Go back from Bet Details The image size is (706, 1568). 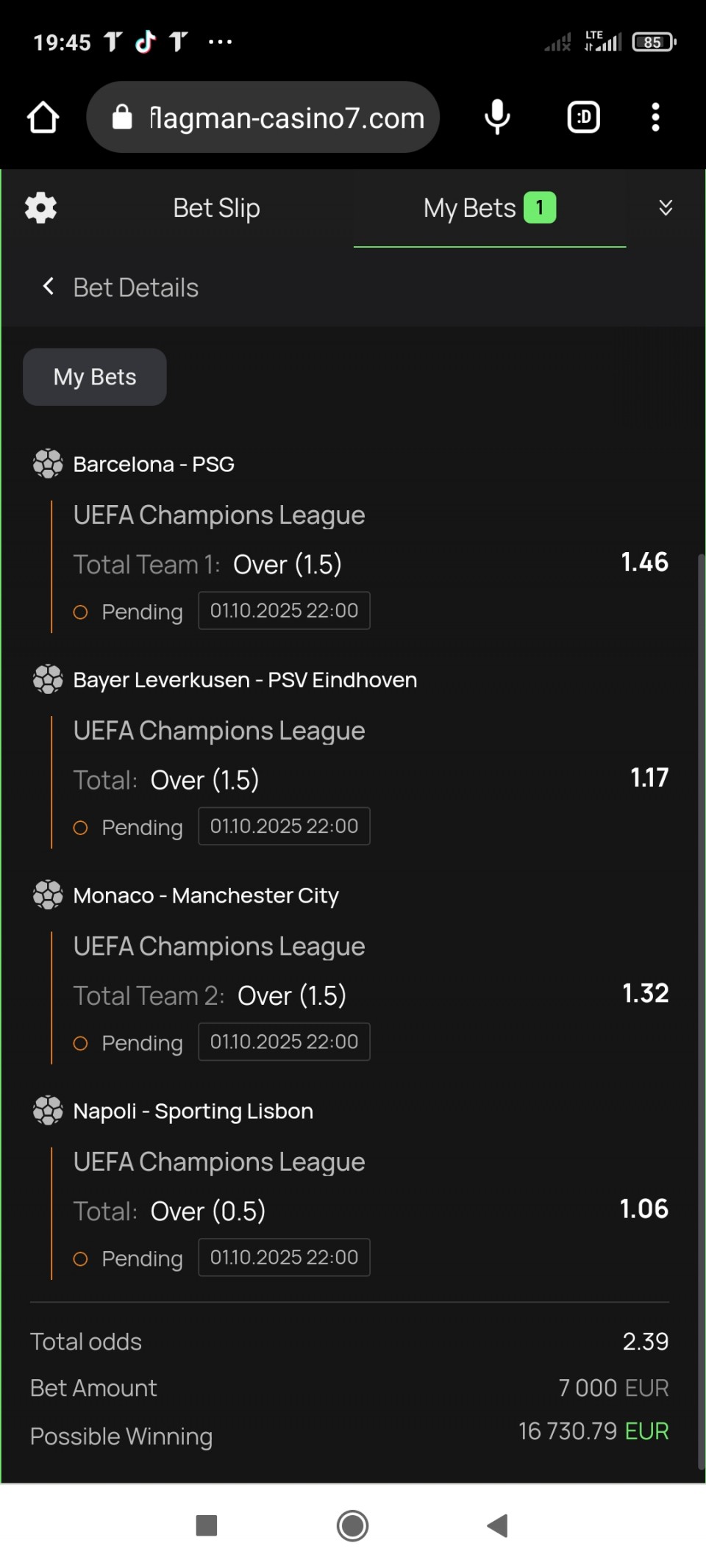coord(49,287)
